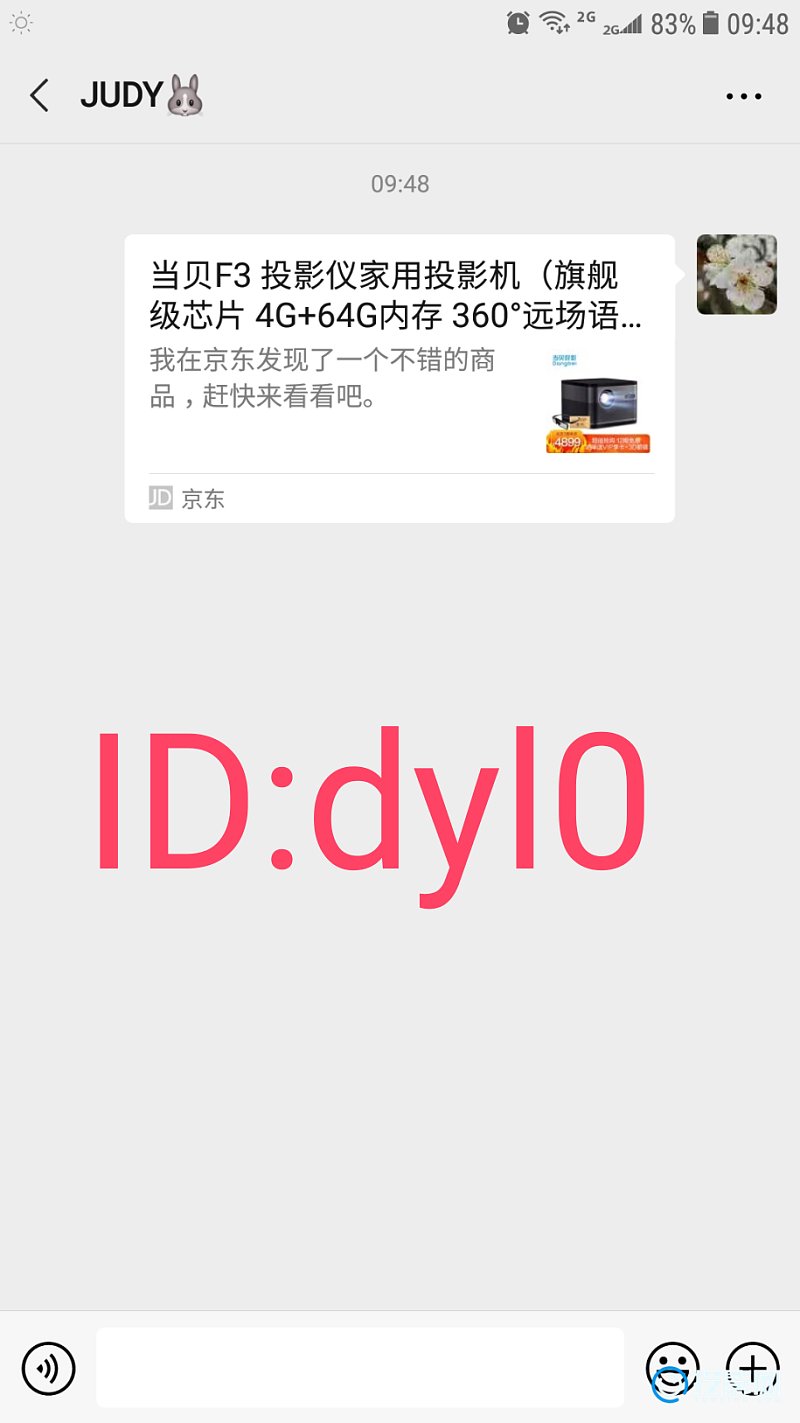Open the shared 当贝F3 projector JD card
Viewport: 800px width, 1423px height.
pyautogui.click(x=399, y=377)
